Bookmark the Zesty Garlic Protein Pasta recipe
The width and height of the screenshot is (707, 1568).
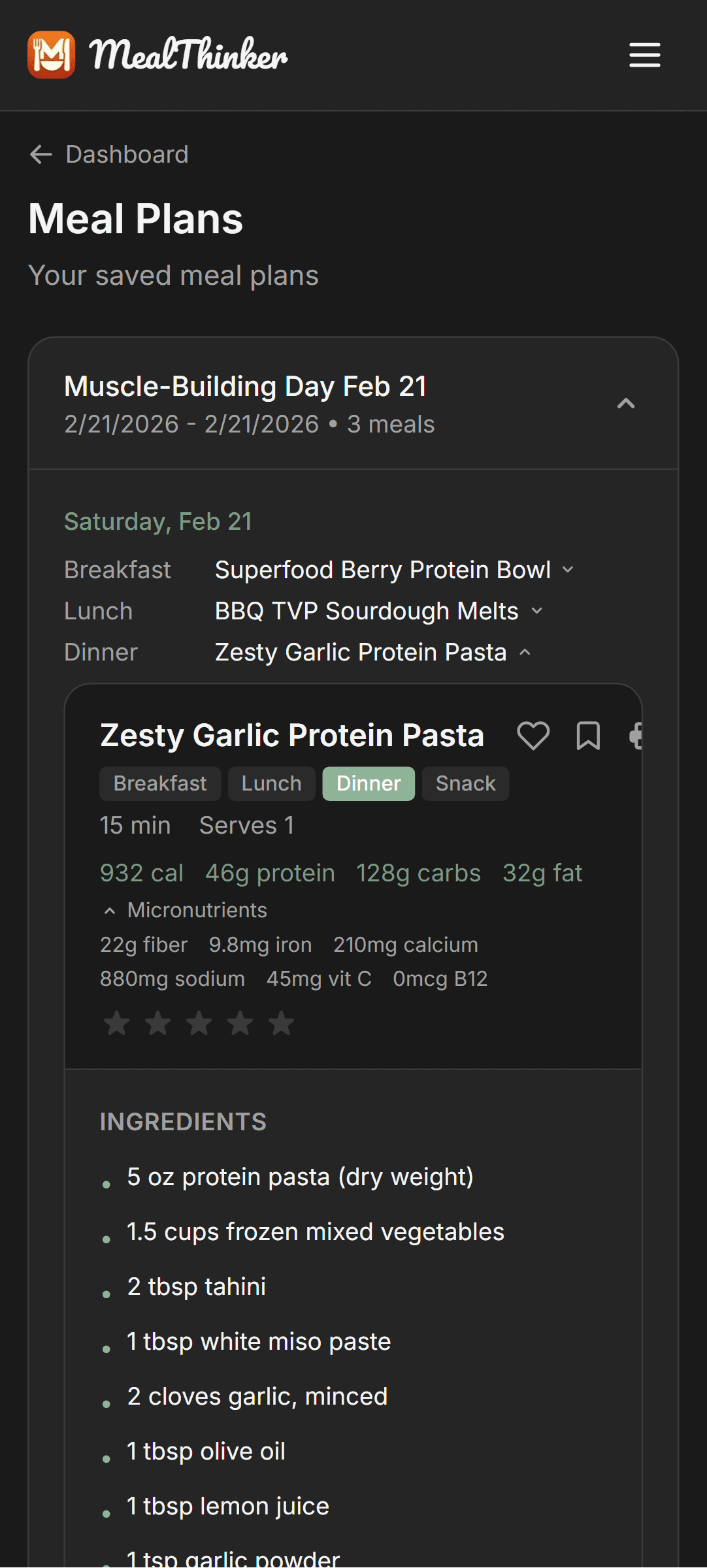[587, 736]
